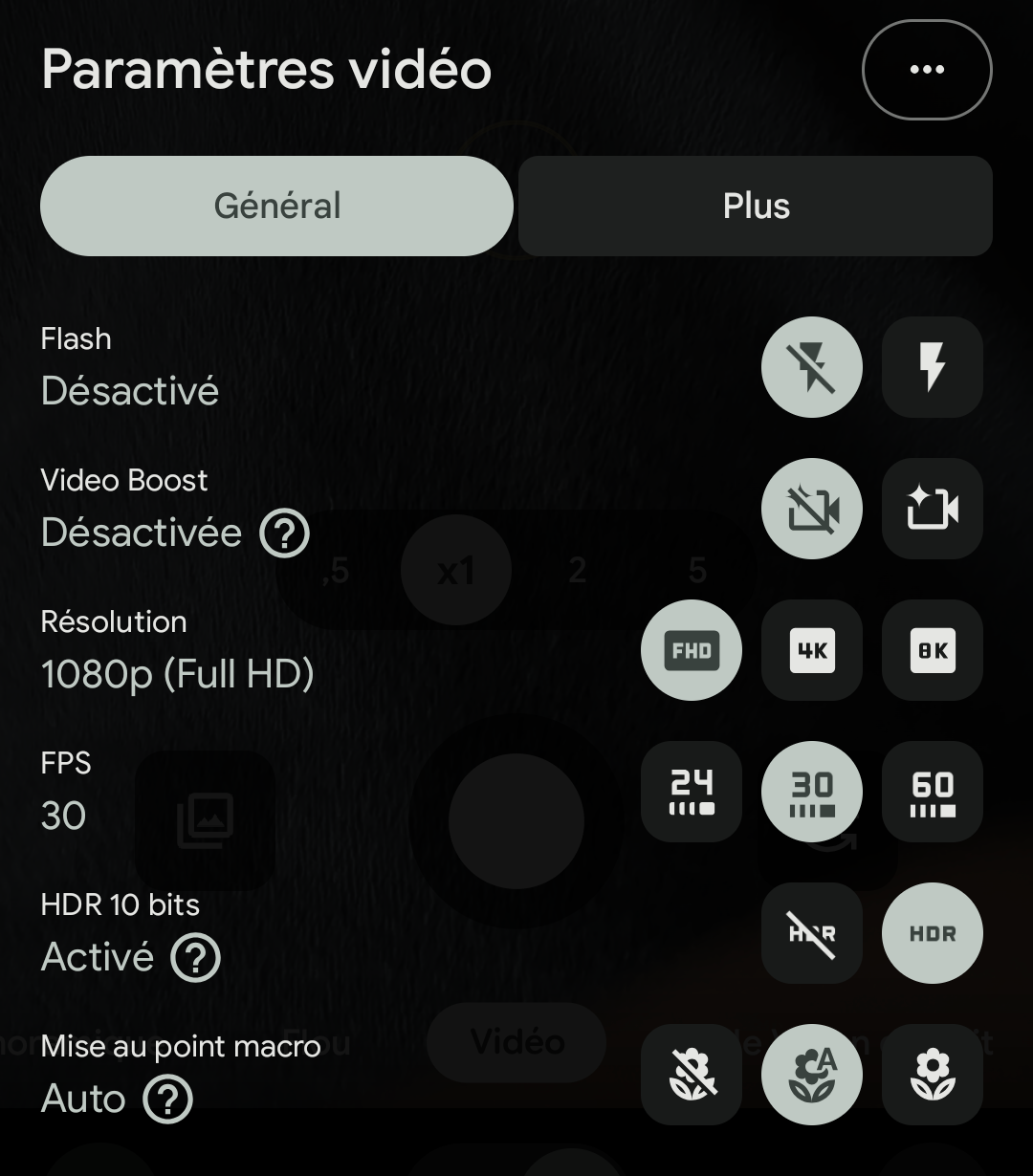Choose 4K resolution
The width and height of the screenshot is (1033, 1176).
(812, 650)
